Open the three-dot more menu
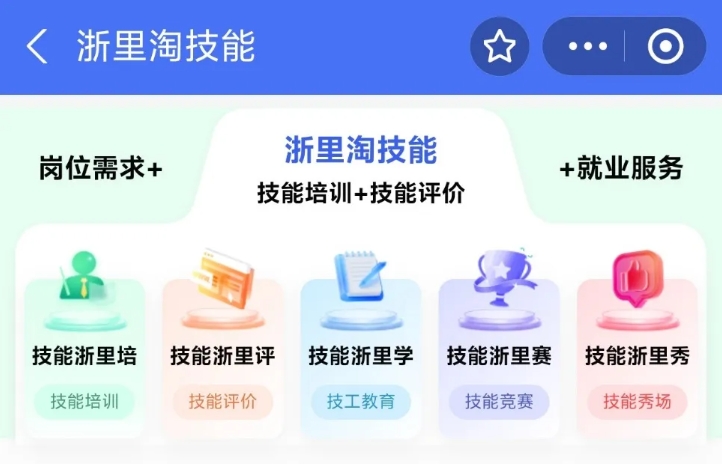The height and width of the screenshot is (464, 722). (x=587, y=47)
